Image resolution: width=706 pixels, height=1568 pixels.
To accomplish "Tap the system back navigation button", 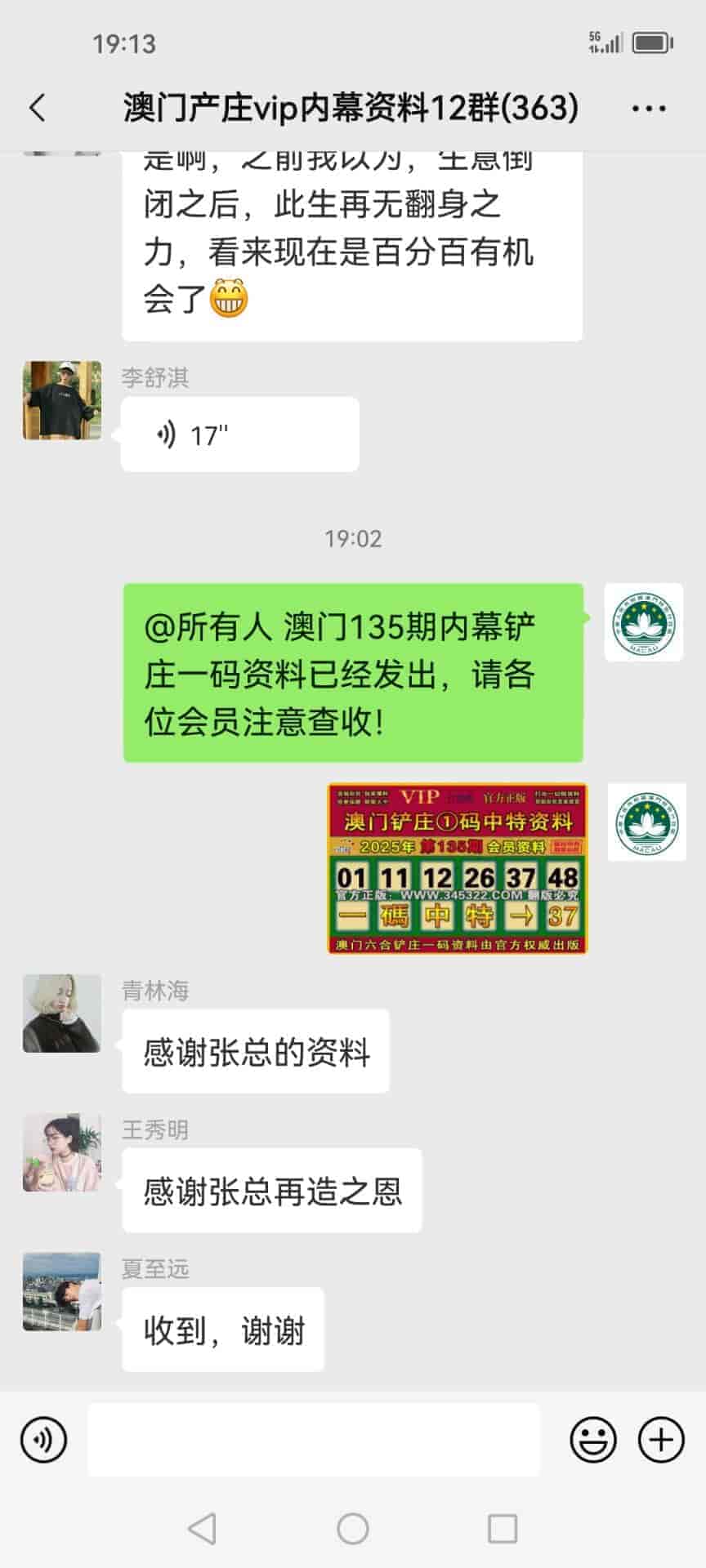I will pyautogui.click(x=202, y=1528).
